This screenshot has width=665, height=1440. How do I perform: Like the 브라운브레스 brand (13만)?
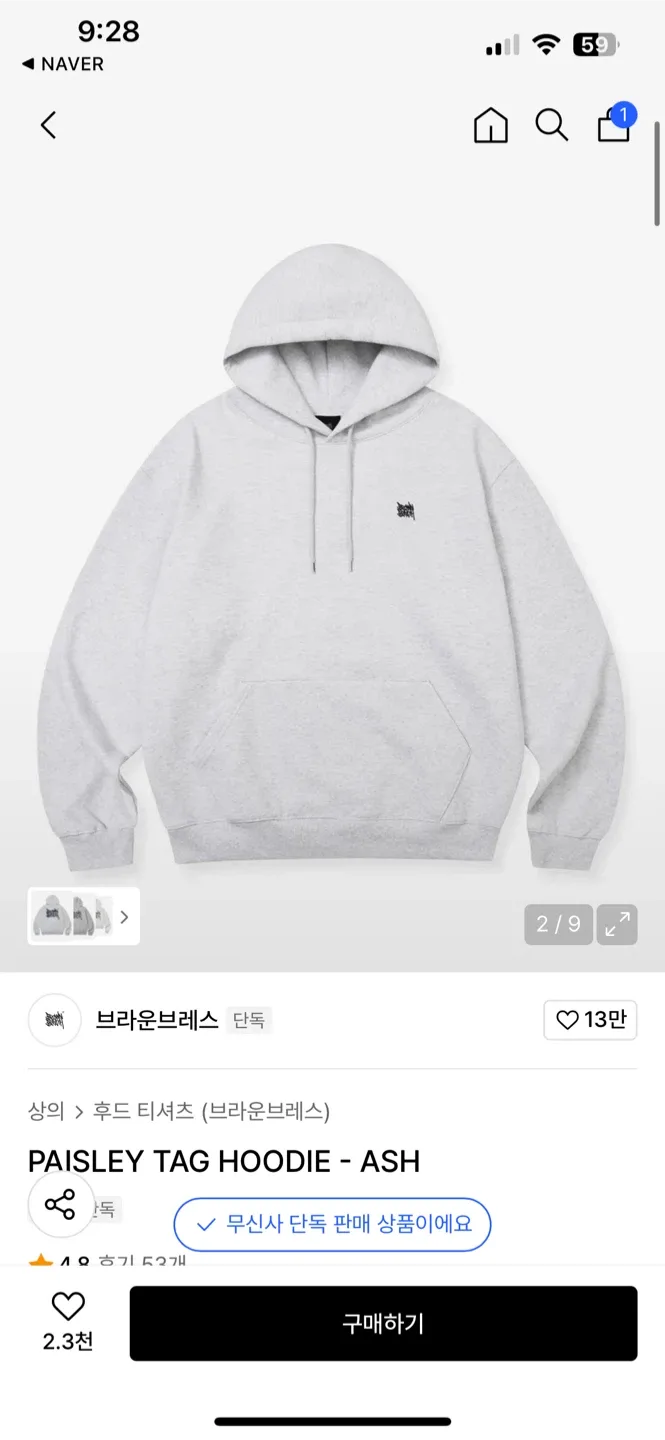point(590,1020)
